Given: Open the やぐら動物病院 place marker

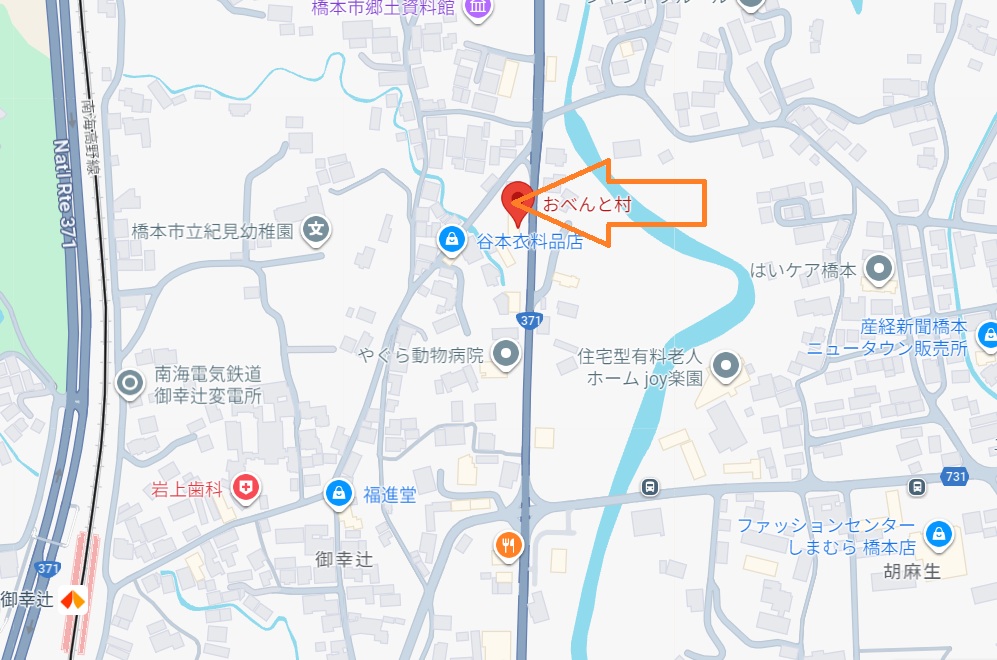Looking at the screenshot, I should click(509, 353).
